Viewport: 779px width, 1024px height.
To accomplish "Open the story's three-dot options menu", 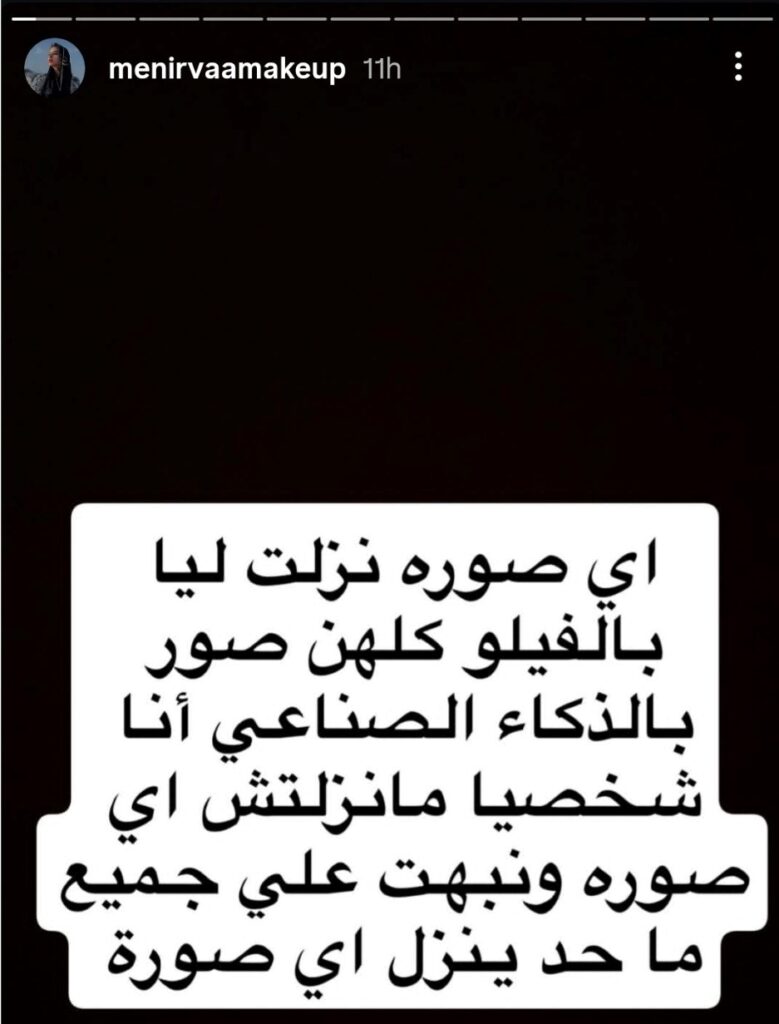I will 738,67.
